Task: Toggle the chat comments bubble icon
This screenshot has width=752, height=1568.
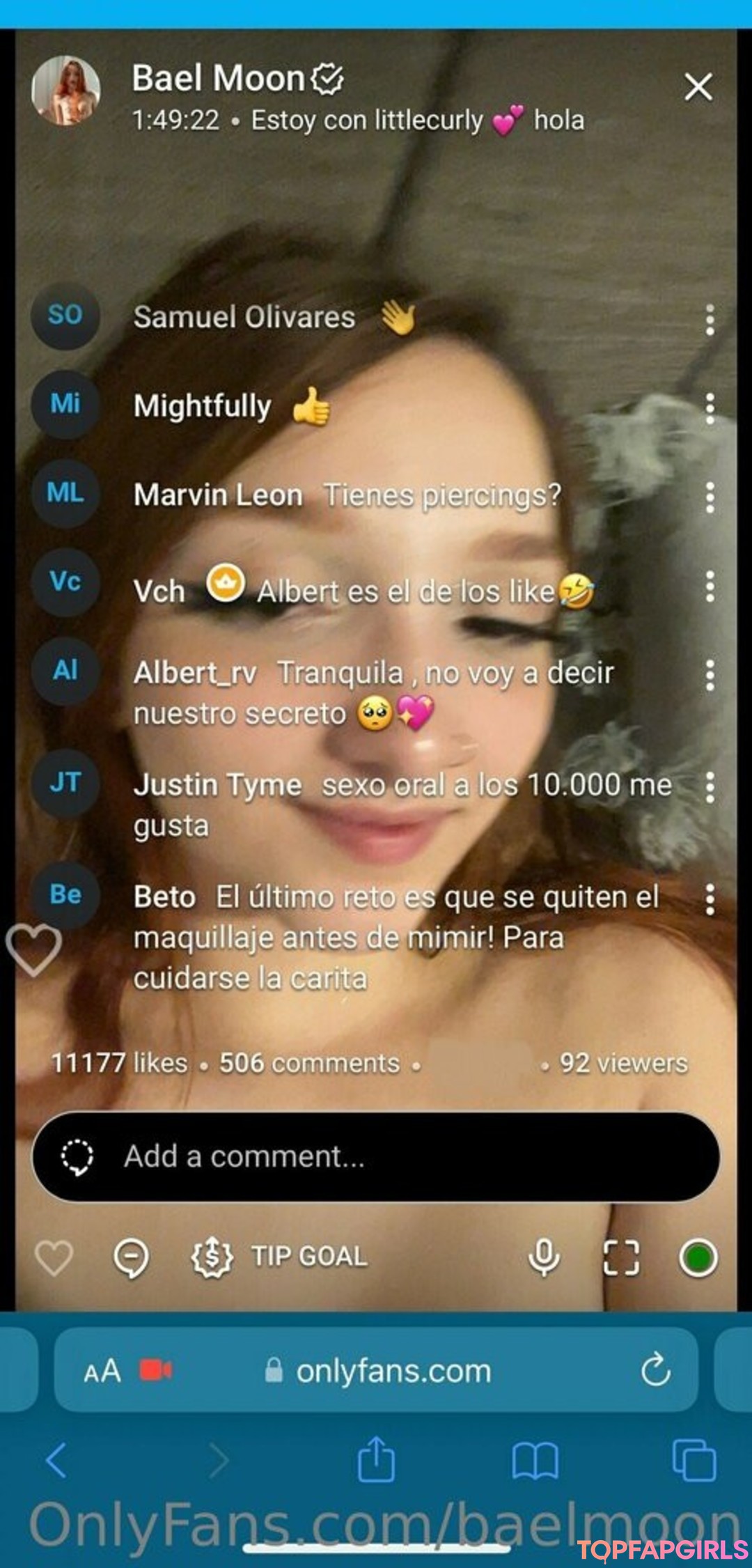Action: tap(131, 1258)
